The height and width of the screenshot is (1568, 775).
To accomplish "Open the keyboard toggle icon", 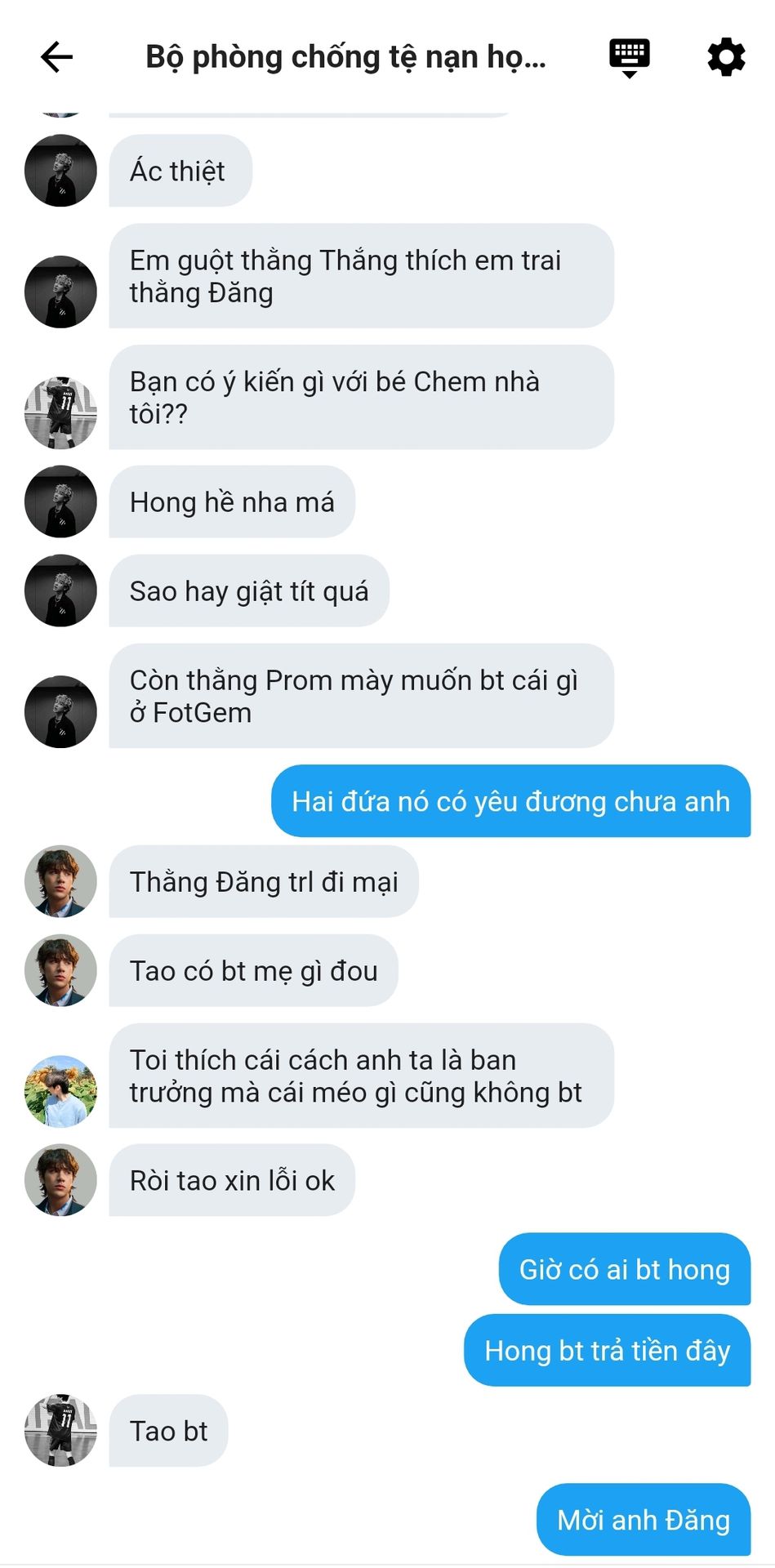I will [x=629, y=57].
